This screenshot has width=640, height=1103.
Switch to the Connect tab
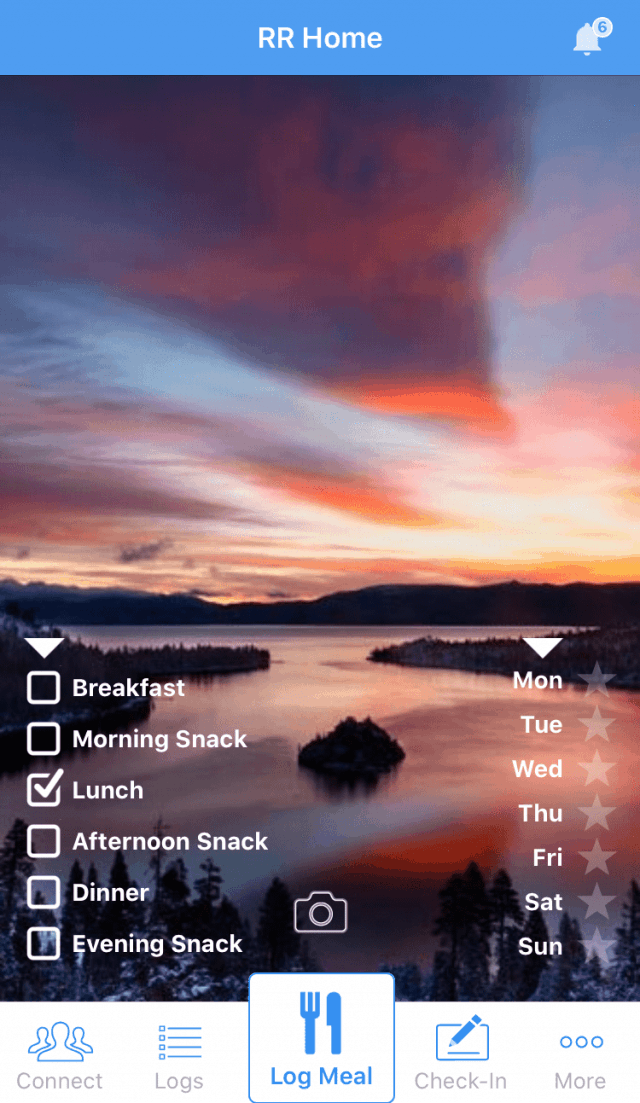click(60, 1054)
